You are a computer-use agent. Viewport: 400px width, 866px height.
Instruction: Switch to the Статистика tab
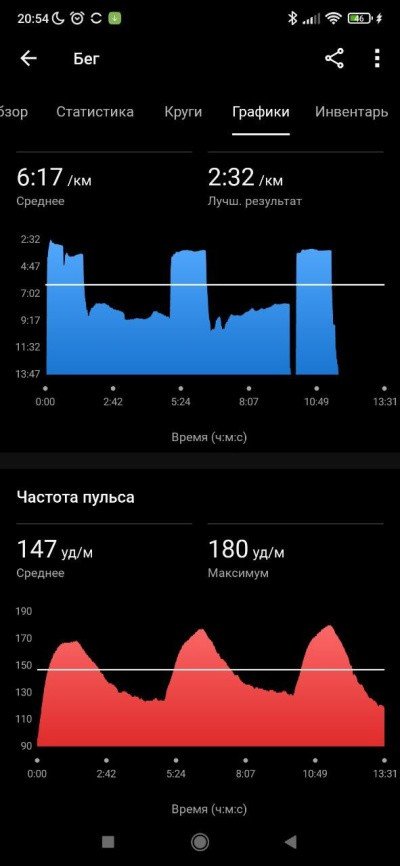pyautogui.click(x=95, y=112)
